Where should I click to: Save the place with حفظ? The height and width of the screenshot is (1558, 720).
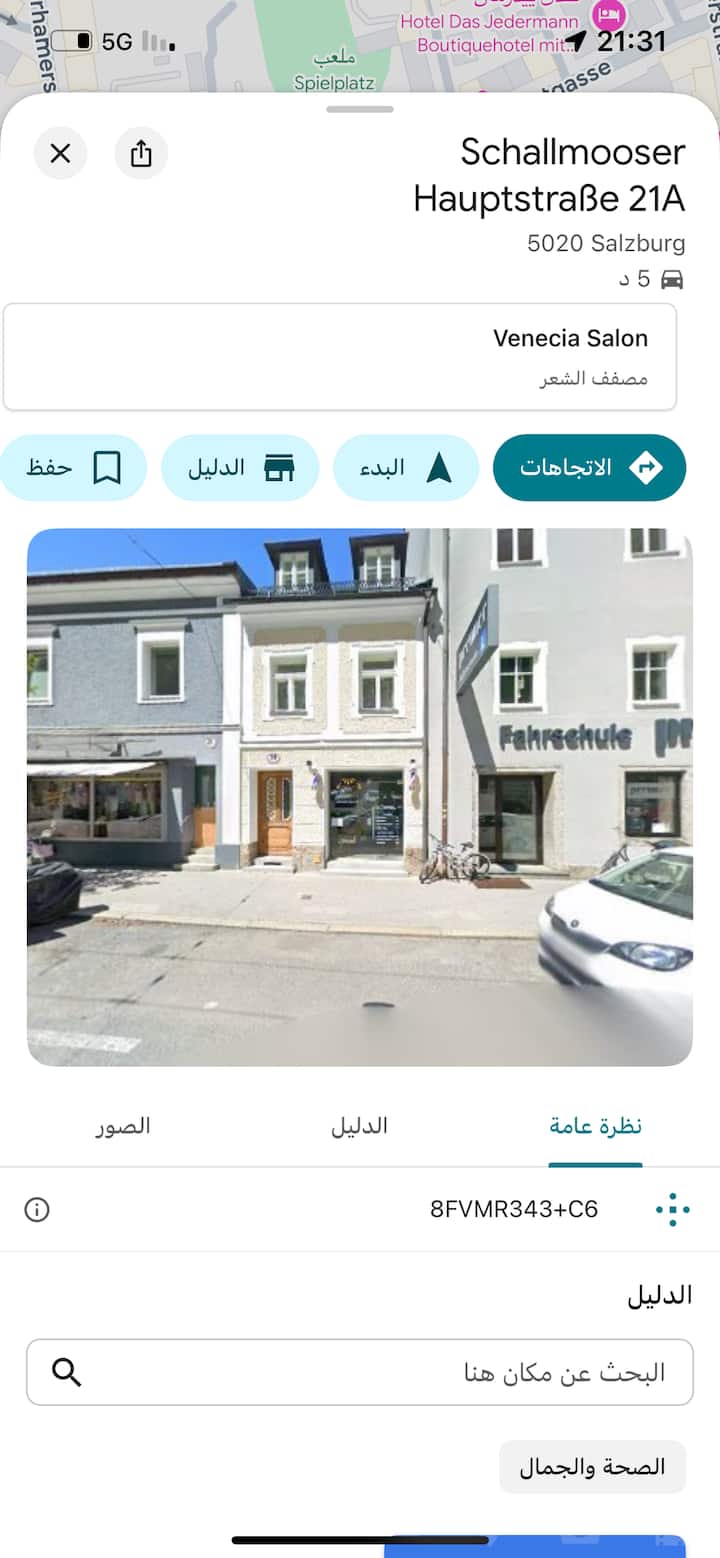tap(73, 467)
